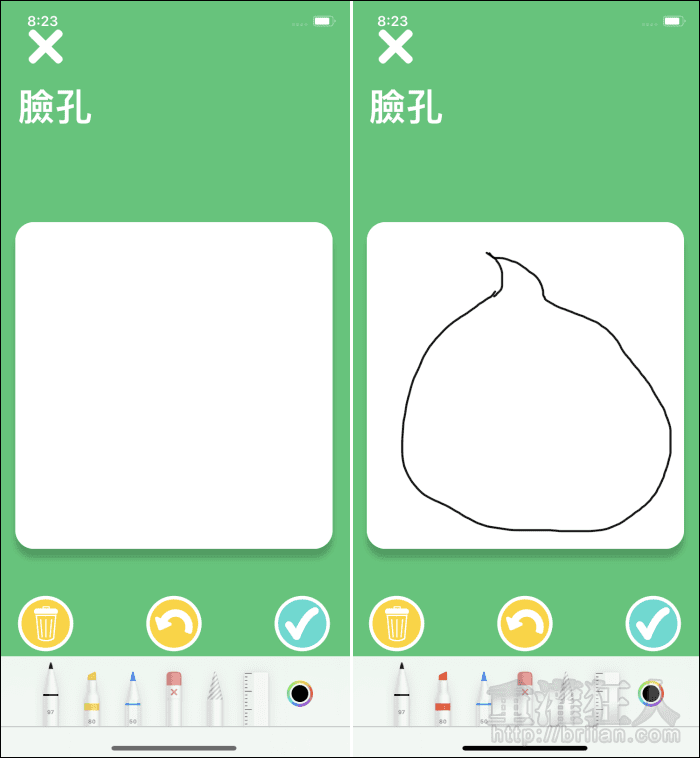Select the black pen on the drawn-outline screen
Screen dimensions: 700x758
(x=401, y=694)
